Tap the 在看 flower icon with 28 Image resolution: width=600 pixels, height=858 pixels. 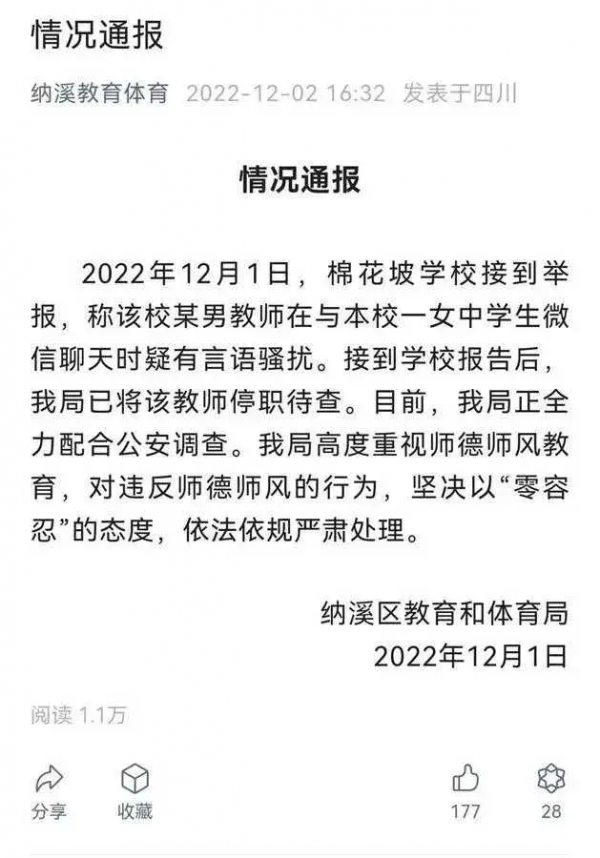(551, 778)
